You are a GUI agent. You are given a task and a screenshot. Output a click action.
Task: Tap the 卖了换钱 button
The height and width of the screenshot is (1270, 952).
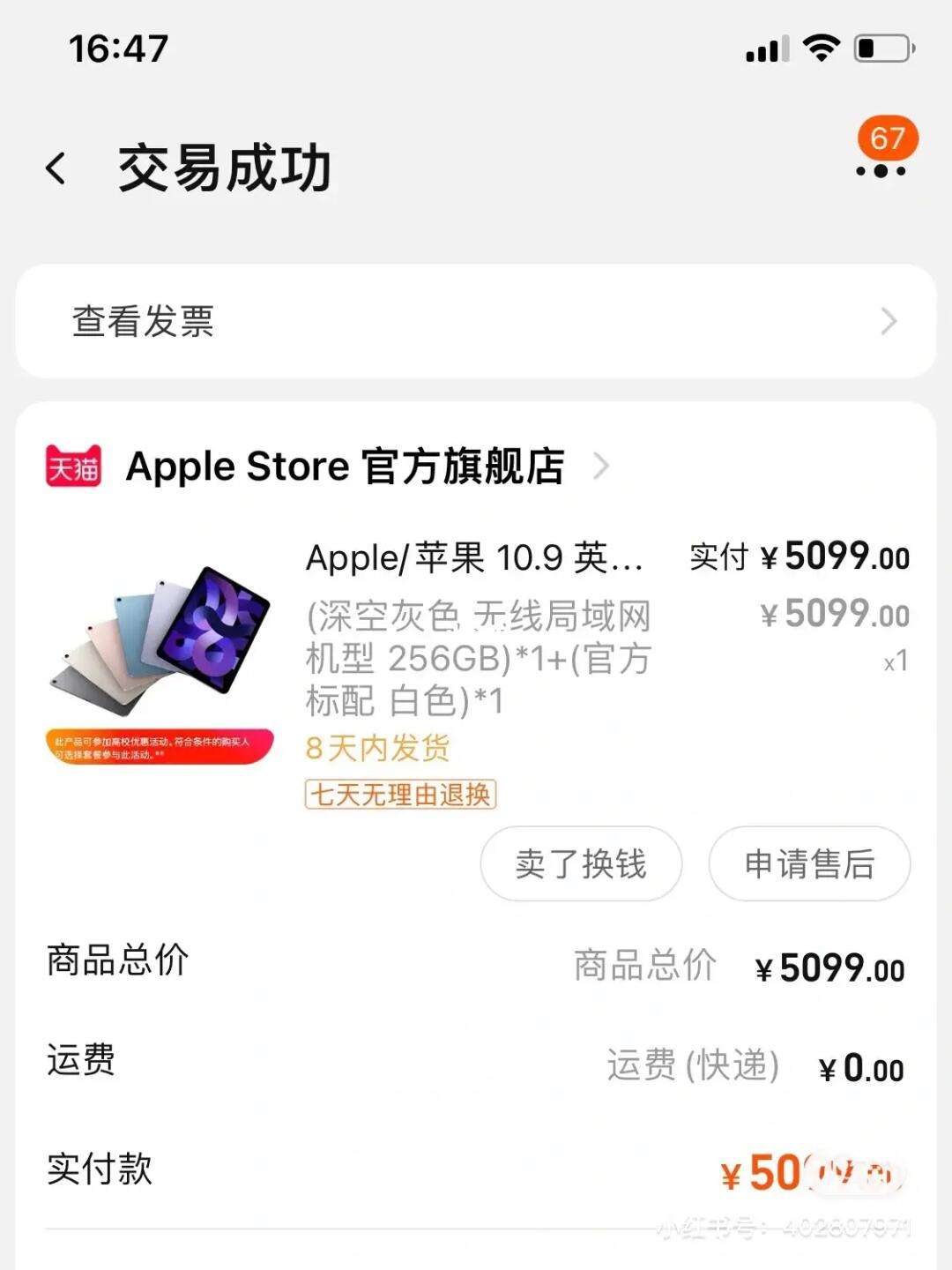coord(581,863)
